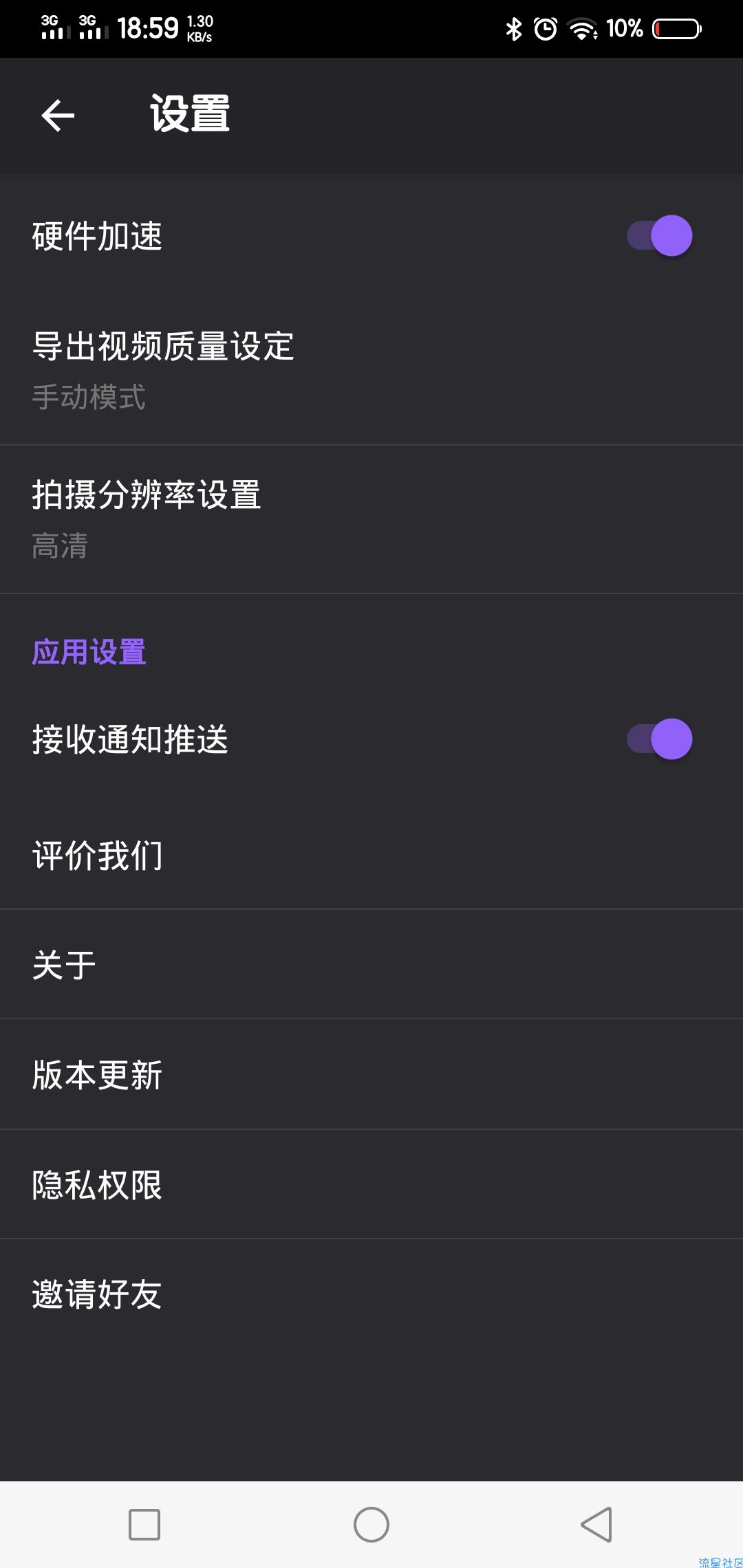
Task: Open the recent apps square button
Action: [x=144, y=1525]
